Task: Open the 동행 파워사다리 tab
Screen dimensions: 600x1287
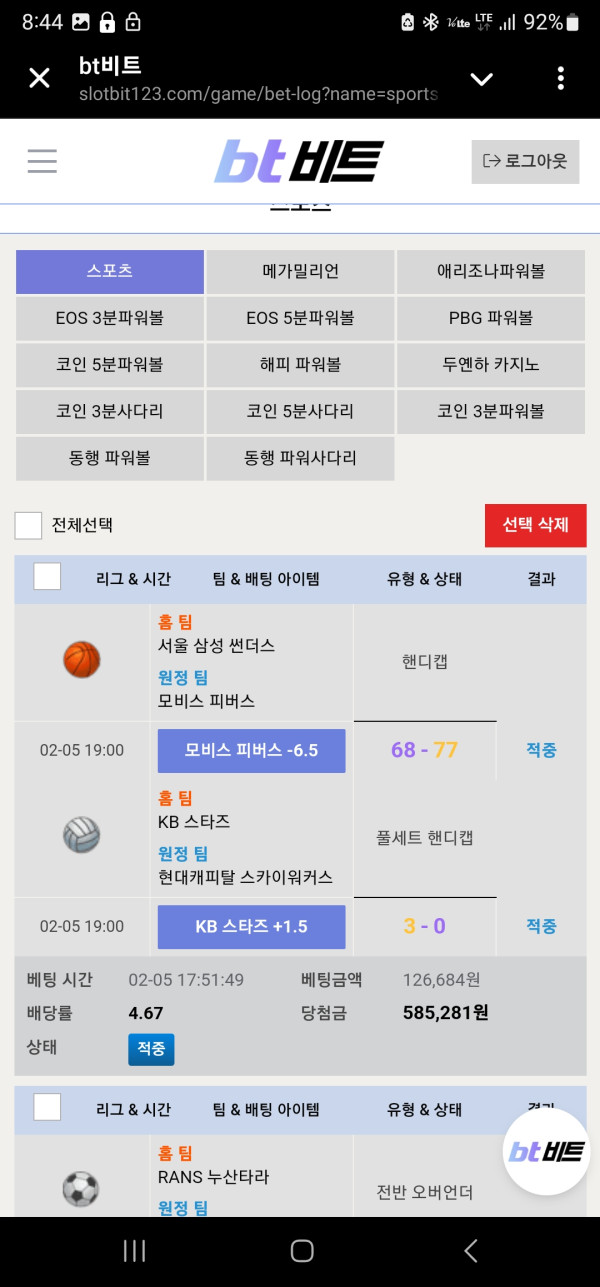Action: (300, 458)
